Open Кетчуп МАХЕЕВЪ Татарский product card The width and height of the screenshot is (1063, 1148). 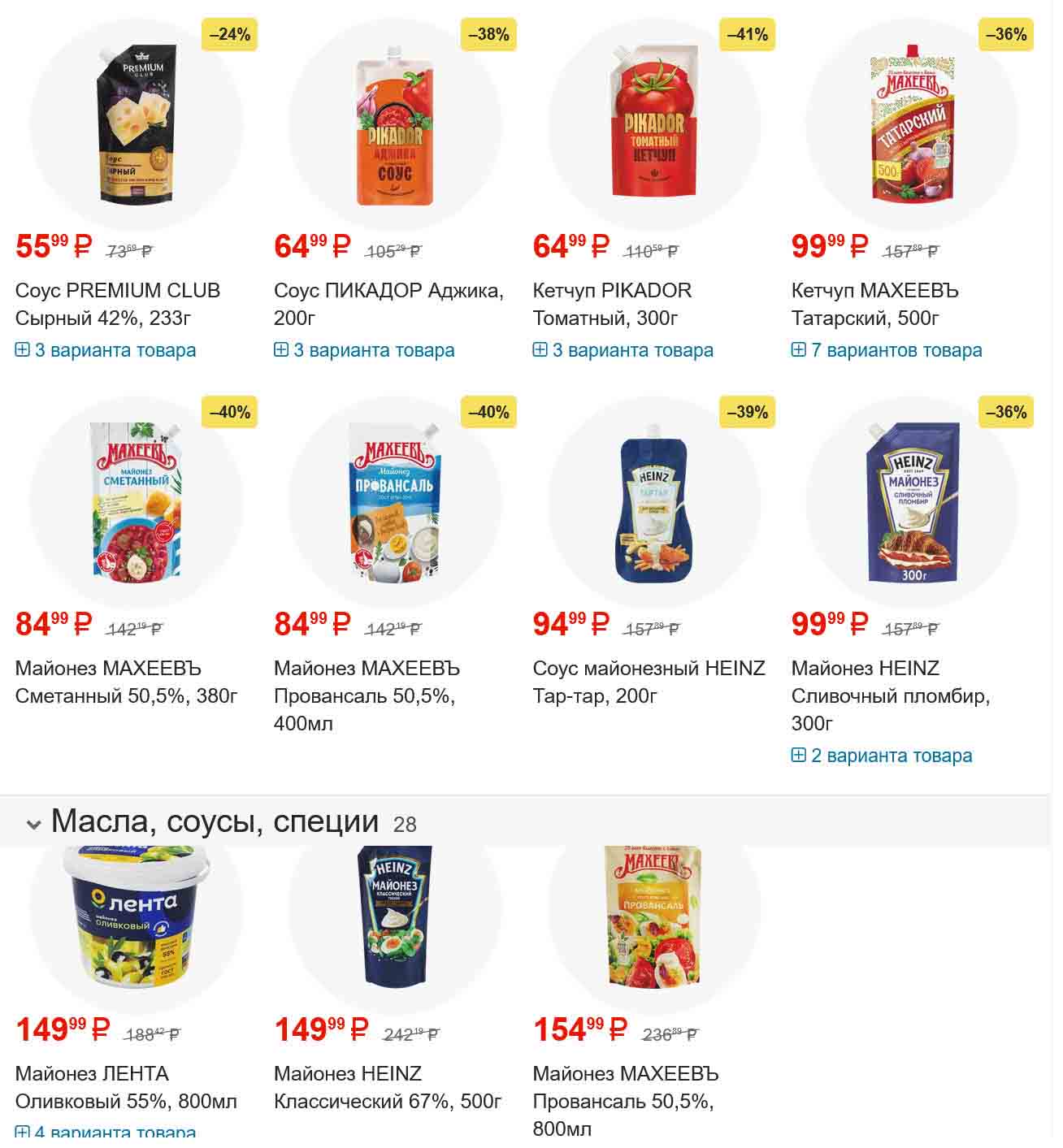[x=874, y=304]
